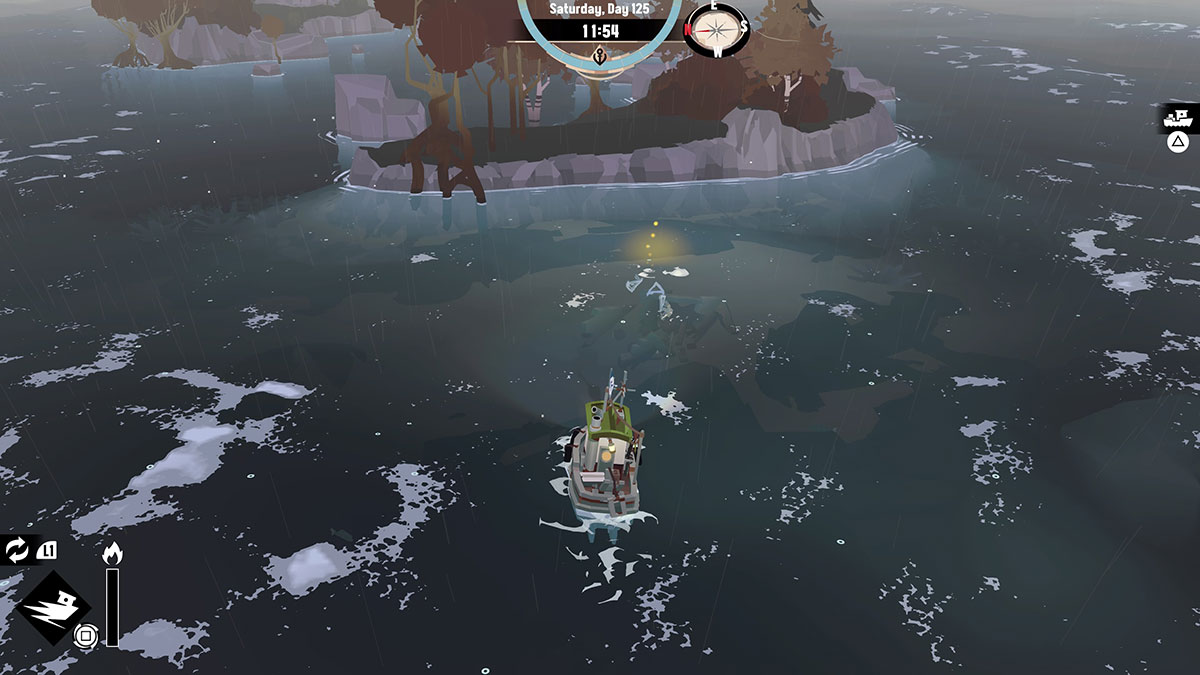Cycle to the next ability
The height and width of the screenshot is (675, 1200).
click(x=17, y=549)
